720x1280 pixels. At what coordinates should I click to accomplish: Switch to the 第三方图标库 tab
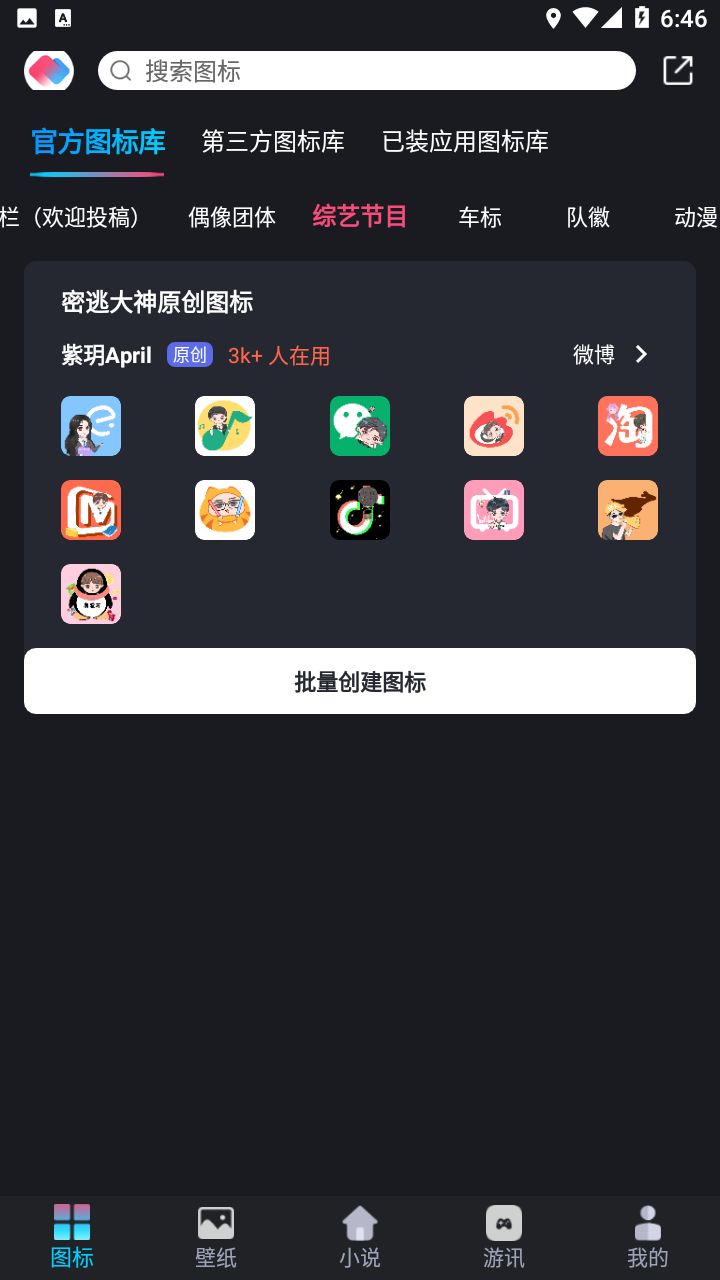(272, 142)
